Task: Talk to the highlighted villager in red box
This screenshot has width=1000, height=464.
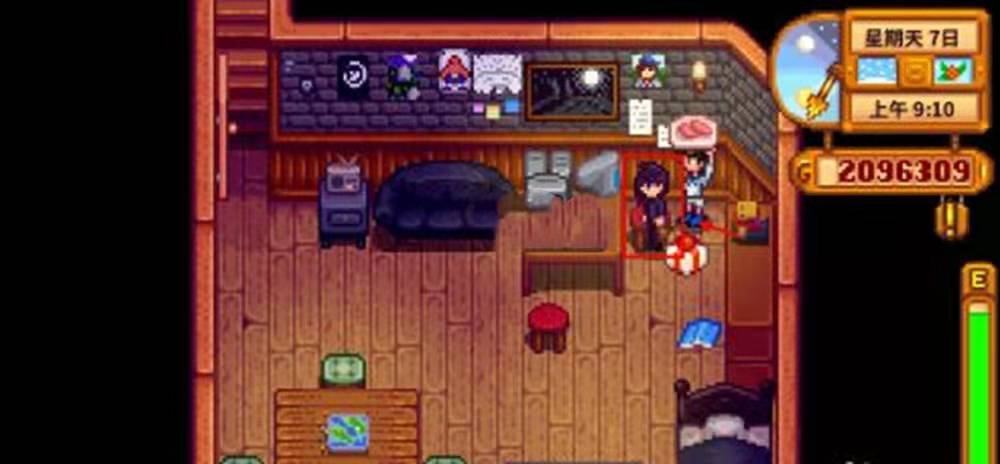Action: pos(652,205)
